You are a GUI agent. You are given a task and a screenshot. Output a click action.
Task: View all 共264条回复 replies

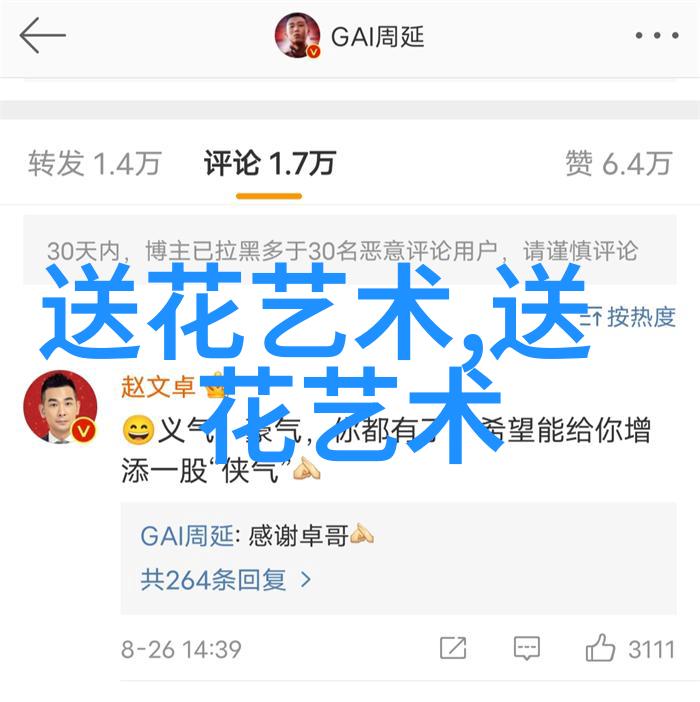pyautogui.click(x=226, y=579)
